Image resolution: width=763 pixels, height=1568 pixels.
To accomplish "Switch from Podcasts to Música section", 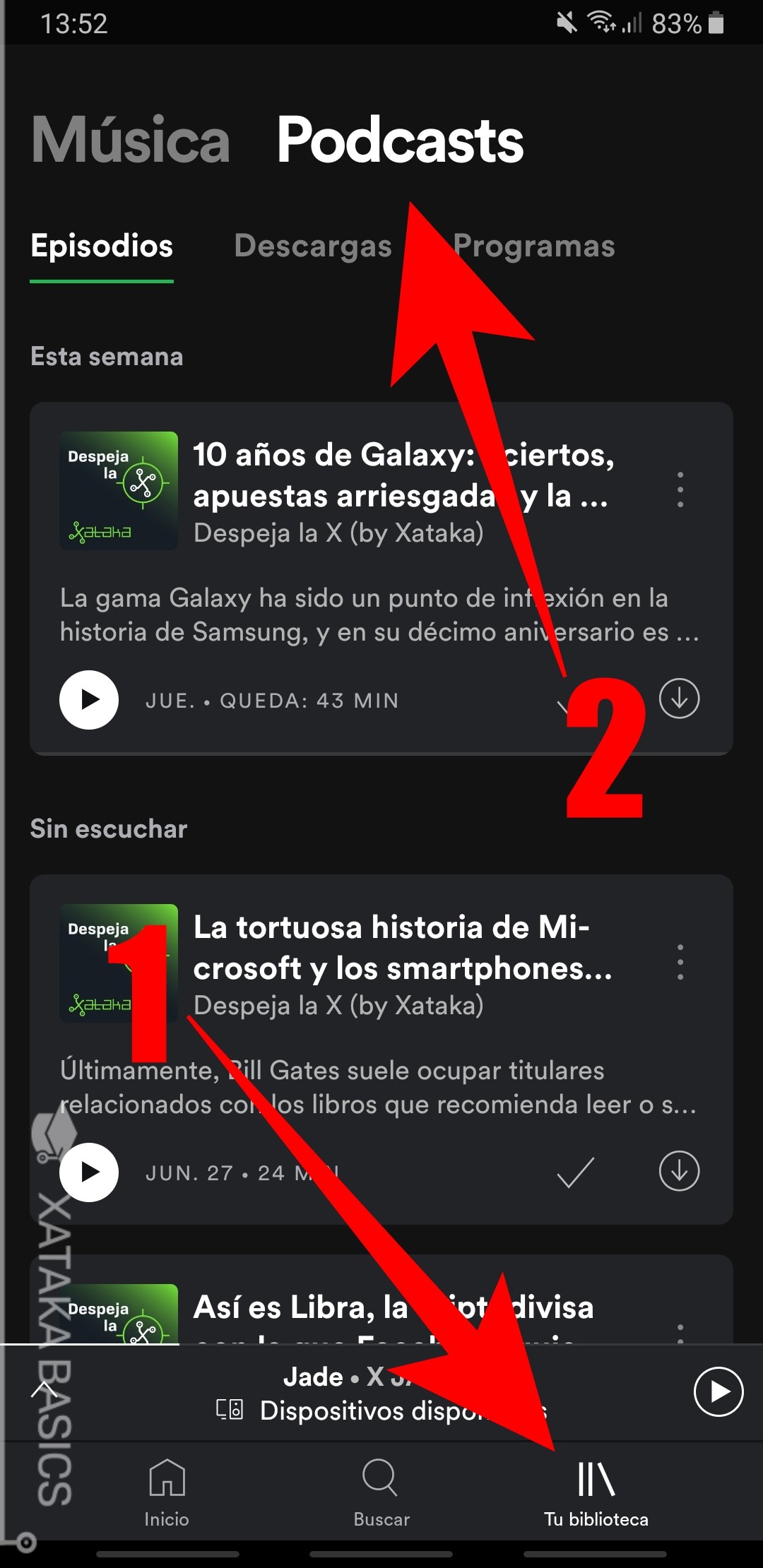I will (x=131, y=140).
